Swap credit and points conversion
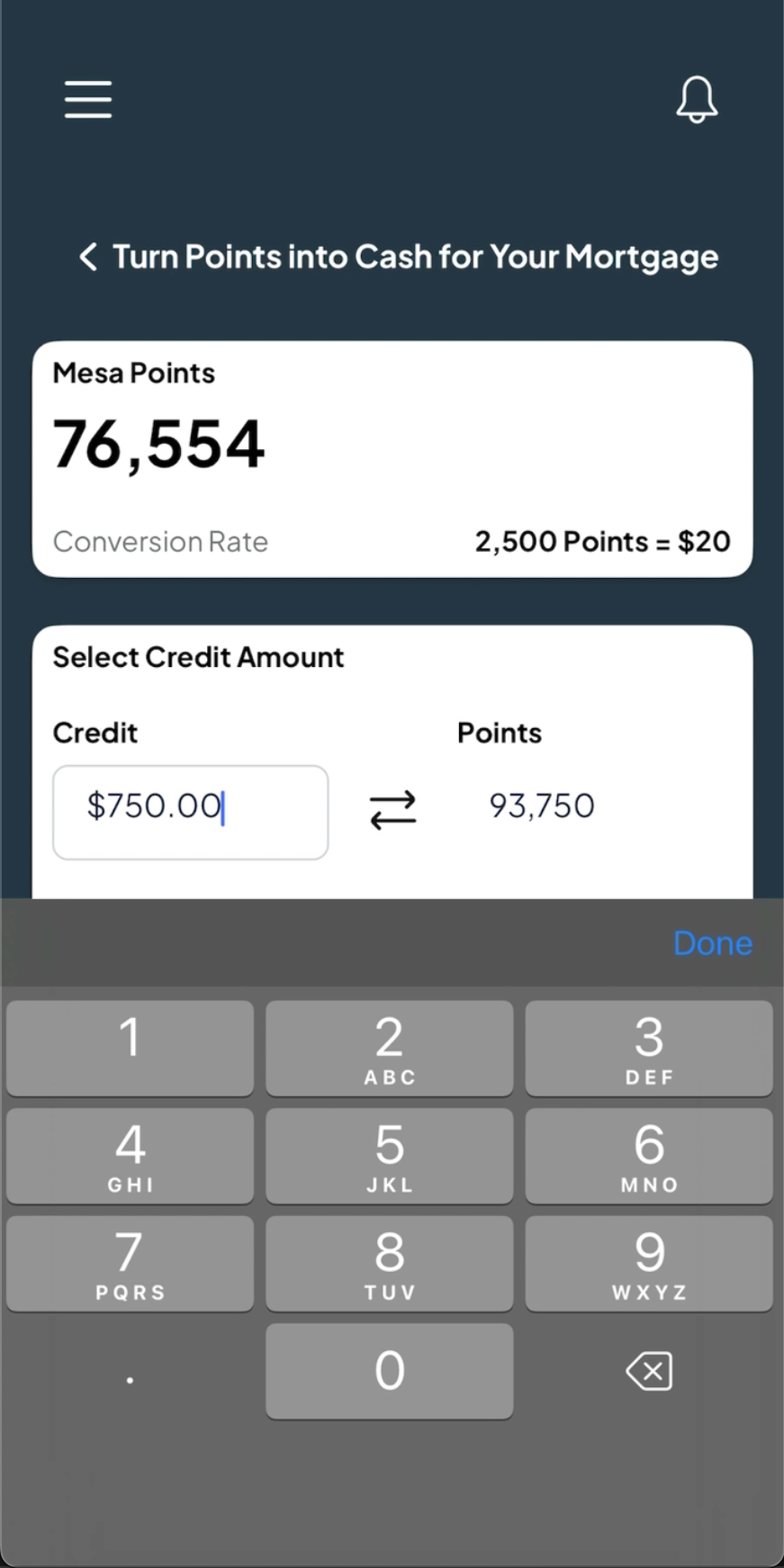The image size is (784, 1568). pos(392,809)
